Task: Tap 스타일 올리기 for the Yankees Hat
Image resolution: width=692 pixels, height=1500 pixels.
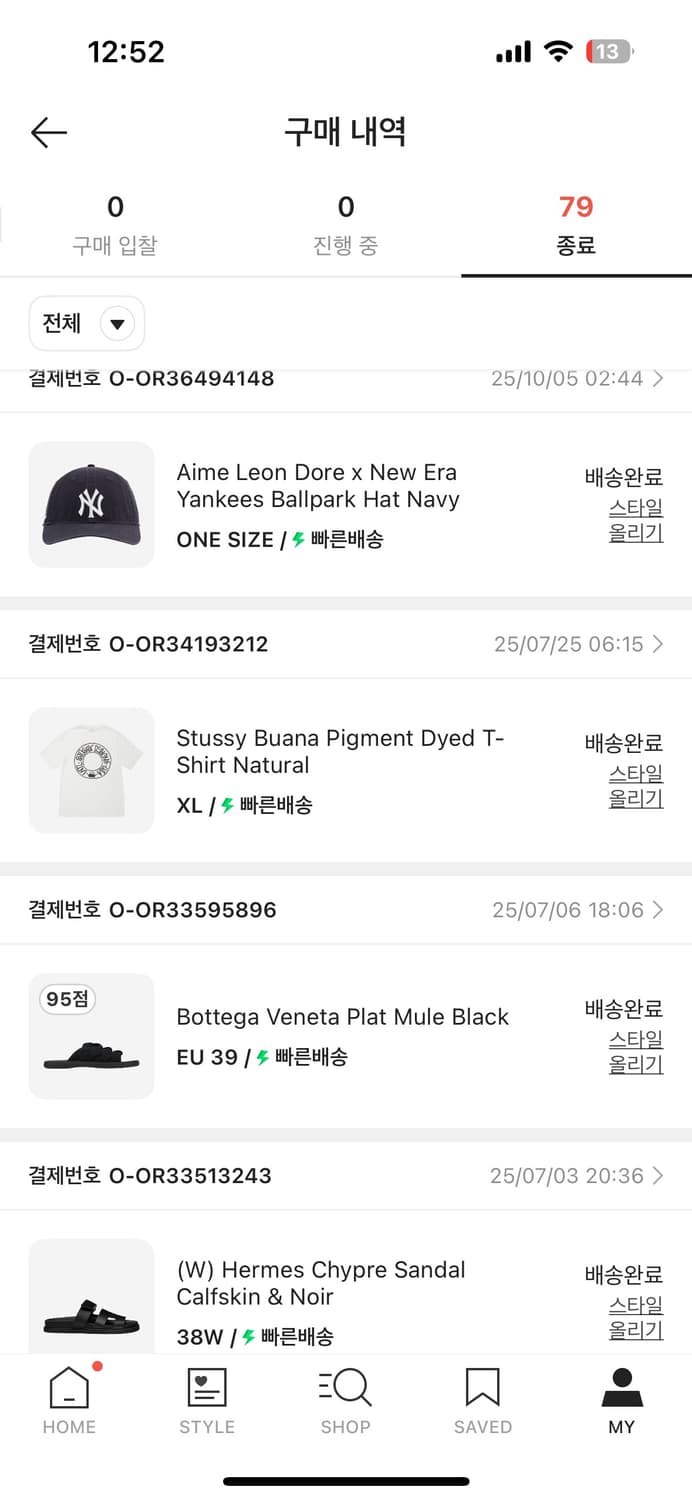Action: tap(636, 520)
